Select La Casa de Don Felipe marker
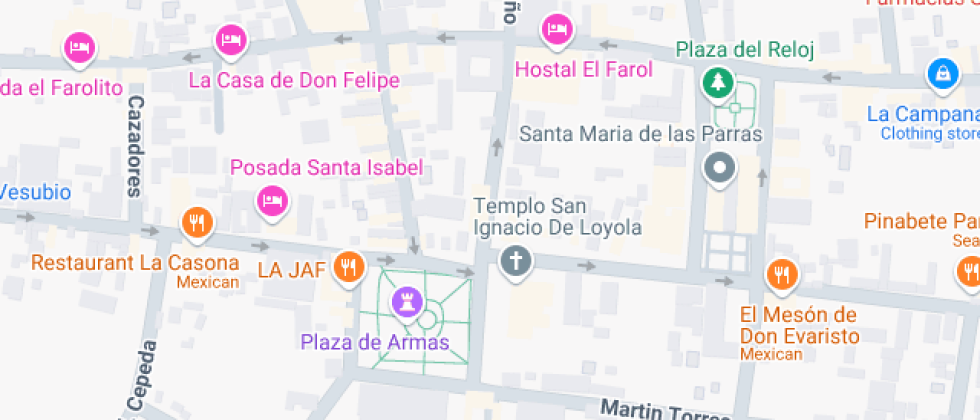This screenshot has width=980, height=420. [x=231, y=41]
